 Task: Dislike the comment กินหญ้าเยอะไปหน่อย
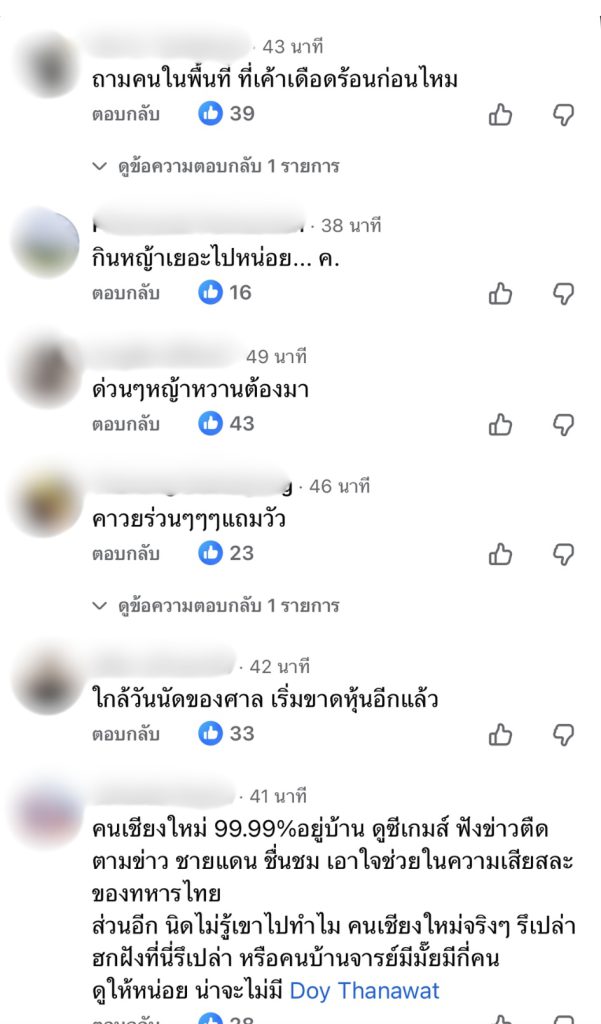[564, 294]
